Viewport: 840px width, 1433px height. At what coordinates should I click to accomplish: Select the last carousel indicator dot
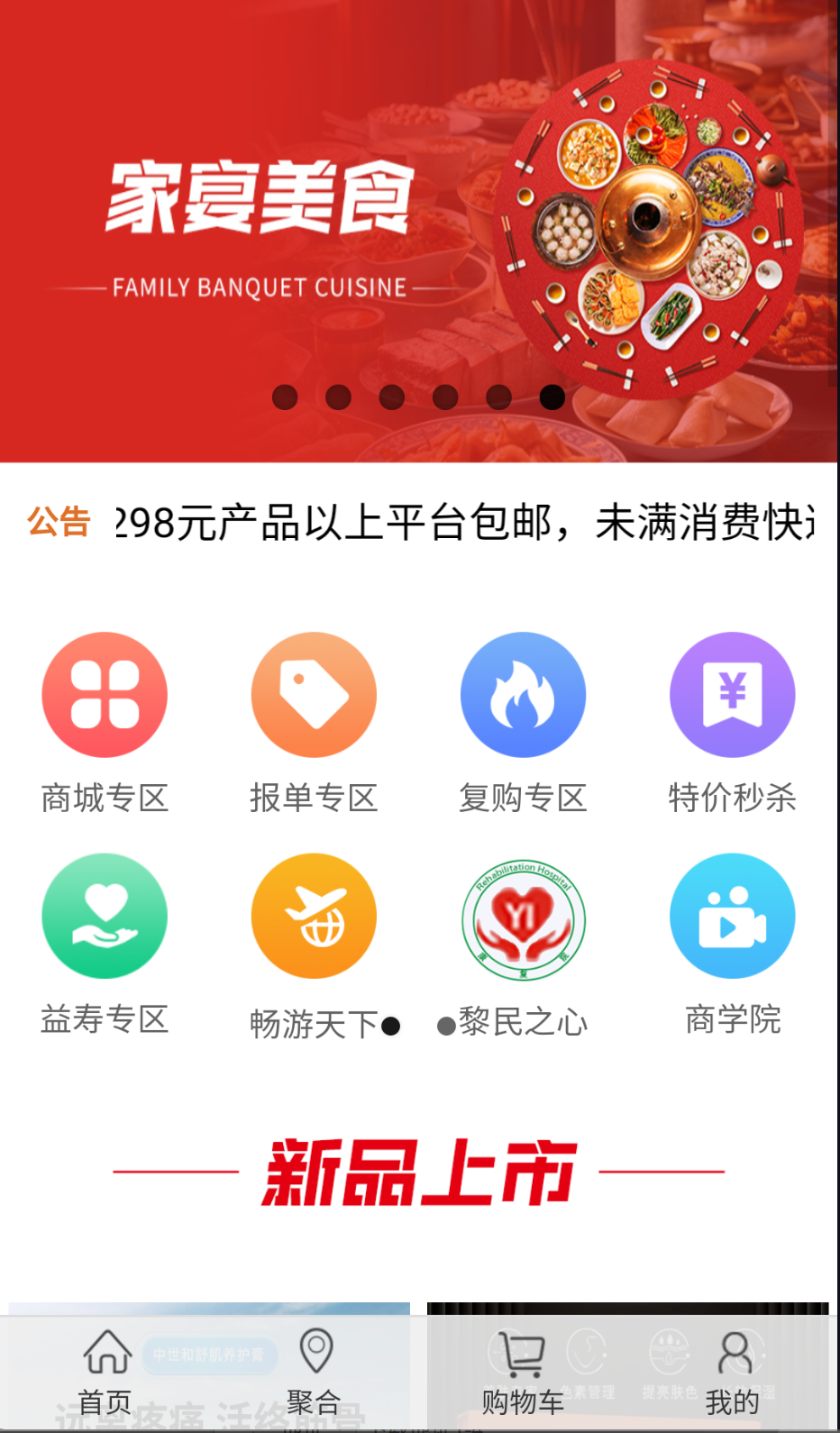click(x=552, y=397)
